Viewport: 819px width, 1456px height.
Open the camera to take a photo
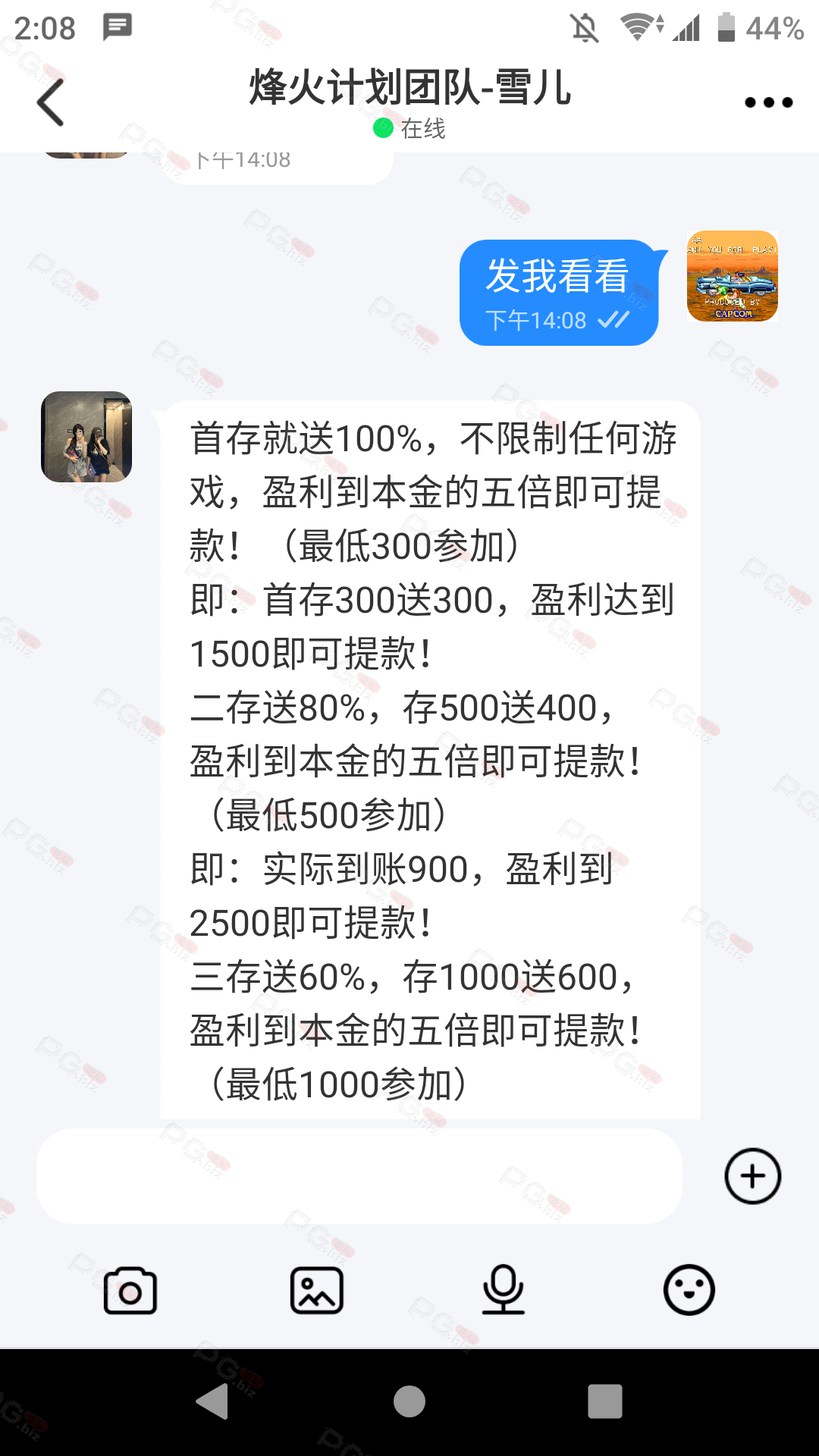coord(130,1290)
